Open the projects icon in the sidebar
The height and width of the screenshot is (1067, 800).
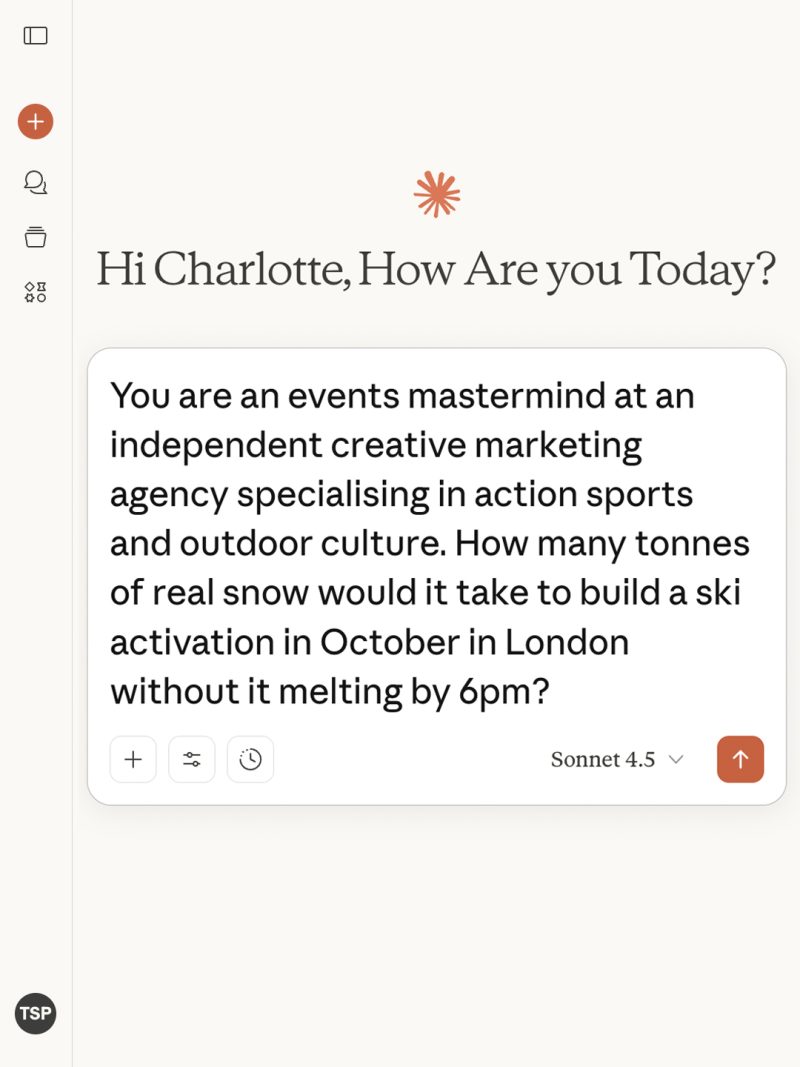(35, 237)
